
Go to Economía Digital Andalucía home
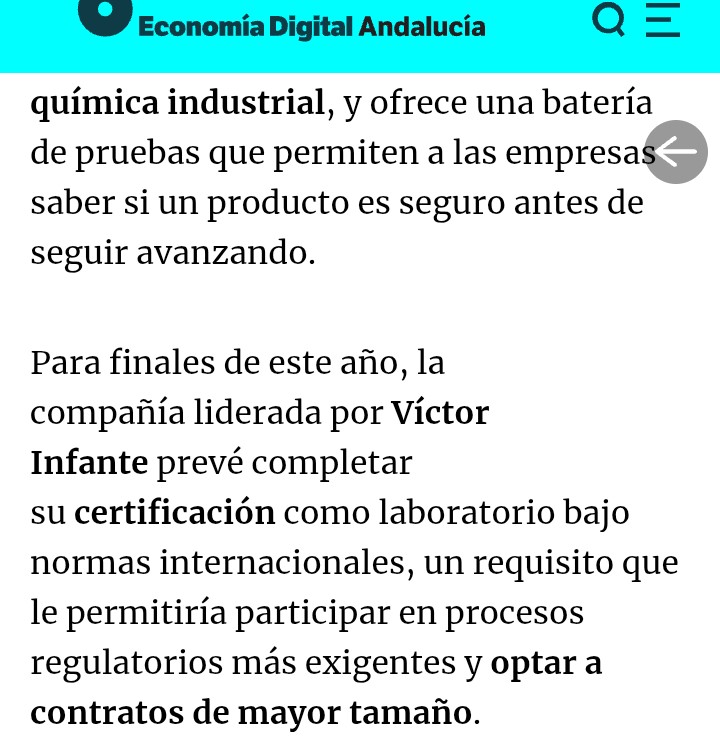coord(283,25)
